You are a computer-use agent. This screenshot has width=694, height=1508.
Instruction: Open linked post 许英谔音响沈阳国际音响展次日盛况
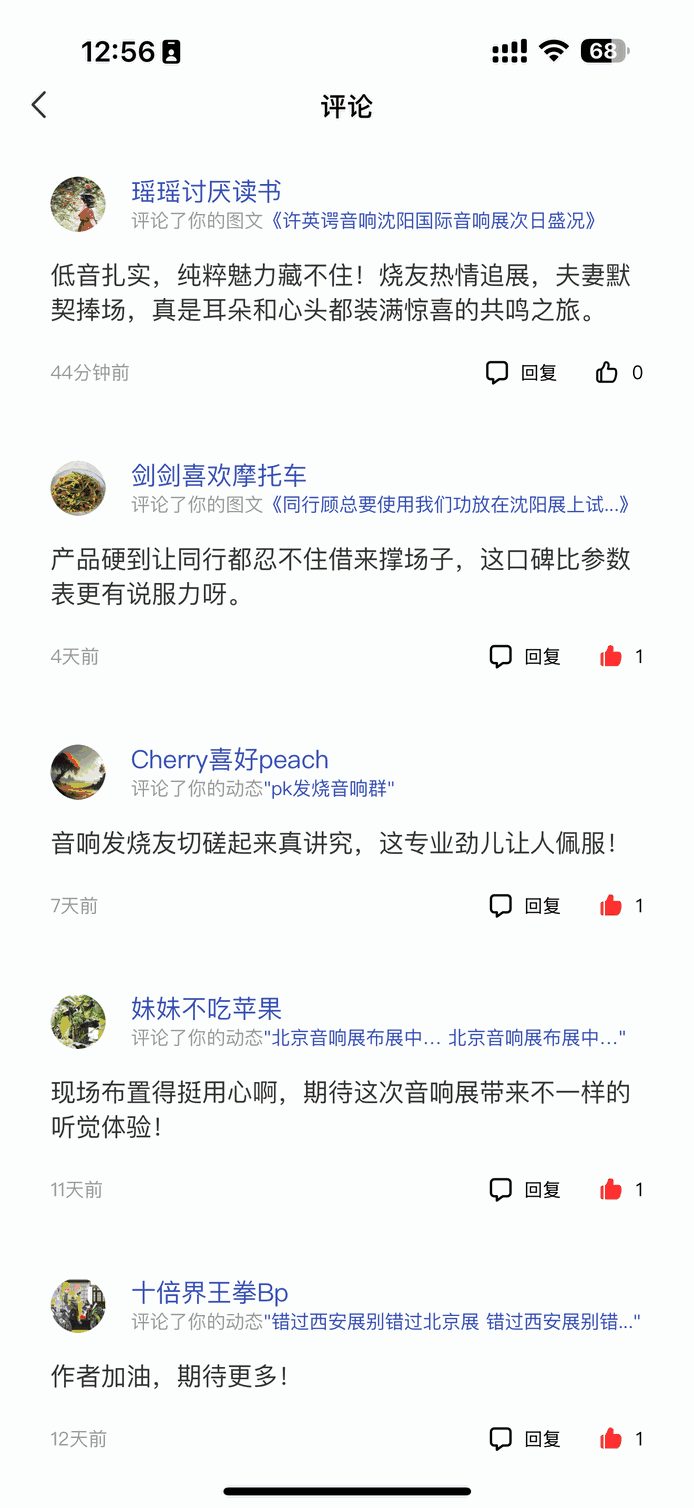click(435, 221)
